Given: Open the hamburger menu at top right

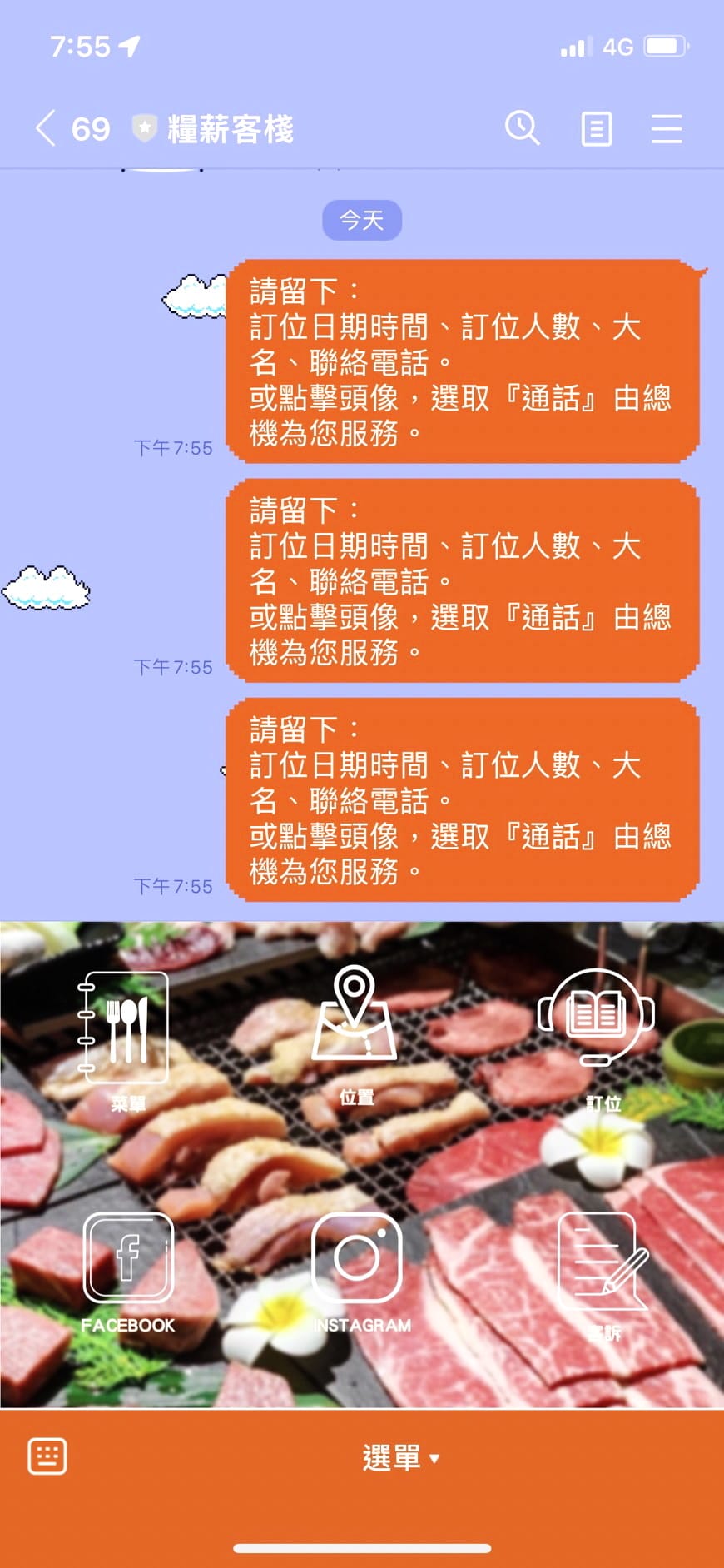Looking at the screenshot, I should coord(666,127).
